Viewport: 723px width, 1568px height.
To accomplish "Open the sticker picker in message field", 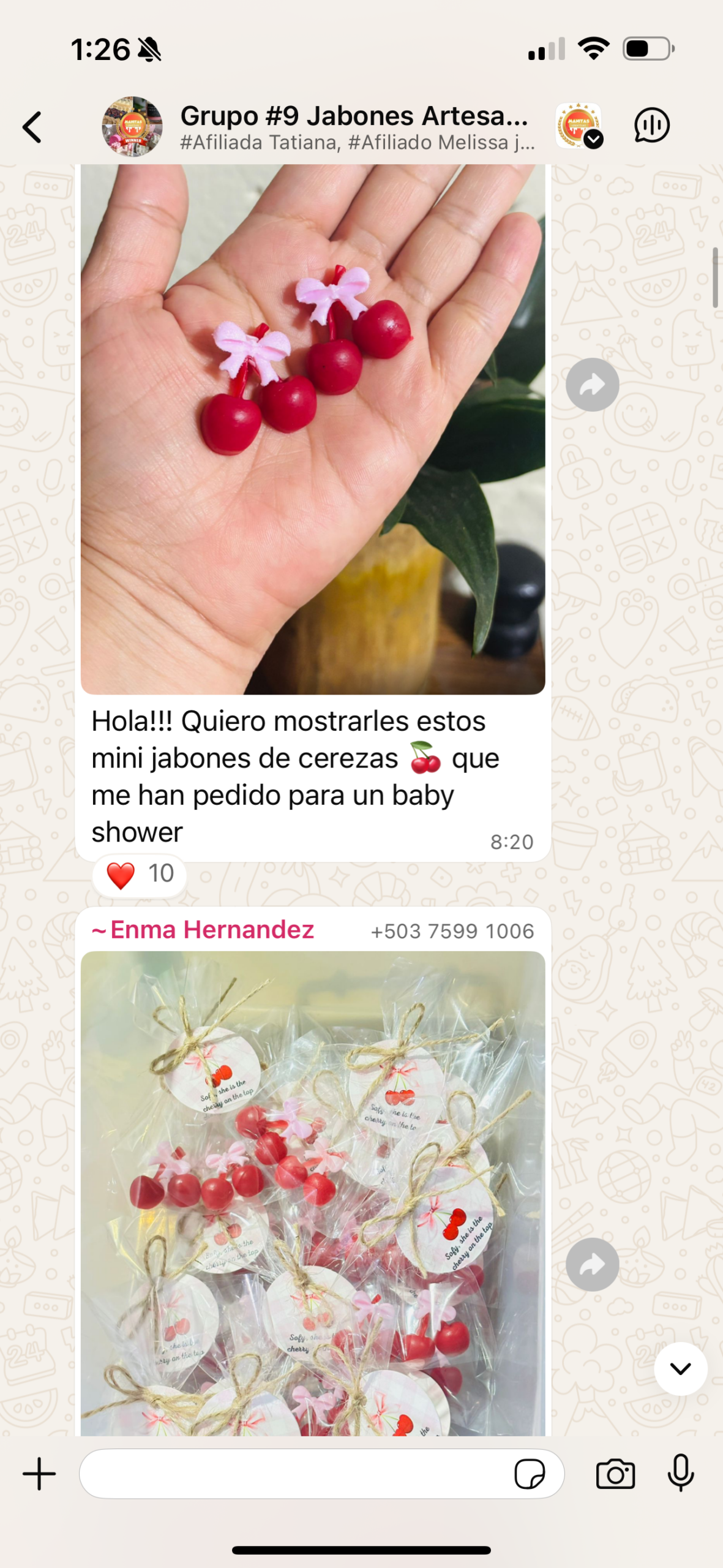I will click(x=530, y=1474).
